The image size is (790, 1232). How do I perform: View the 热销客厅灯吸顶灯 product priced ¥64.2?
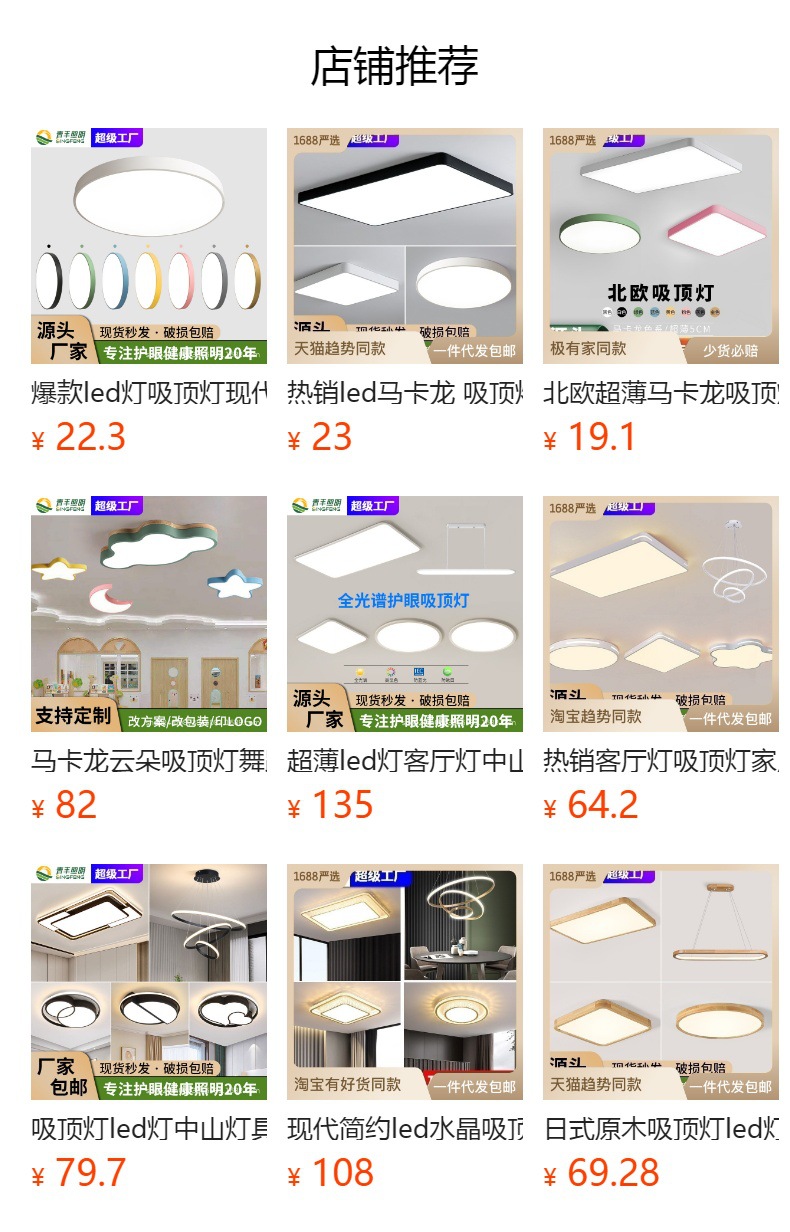pos(661,614)
